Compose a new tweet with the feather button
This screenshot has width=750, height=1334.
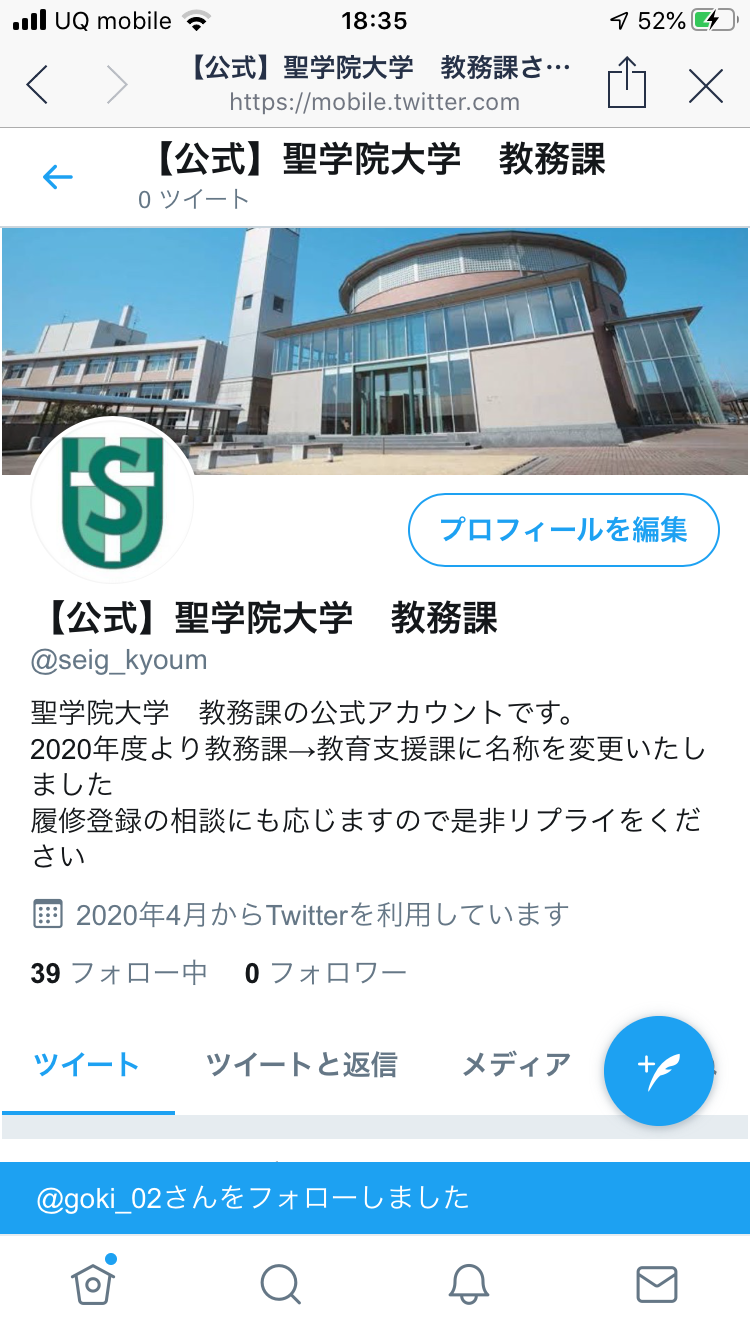click(659, 1071)
